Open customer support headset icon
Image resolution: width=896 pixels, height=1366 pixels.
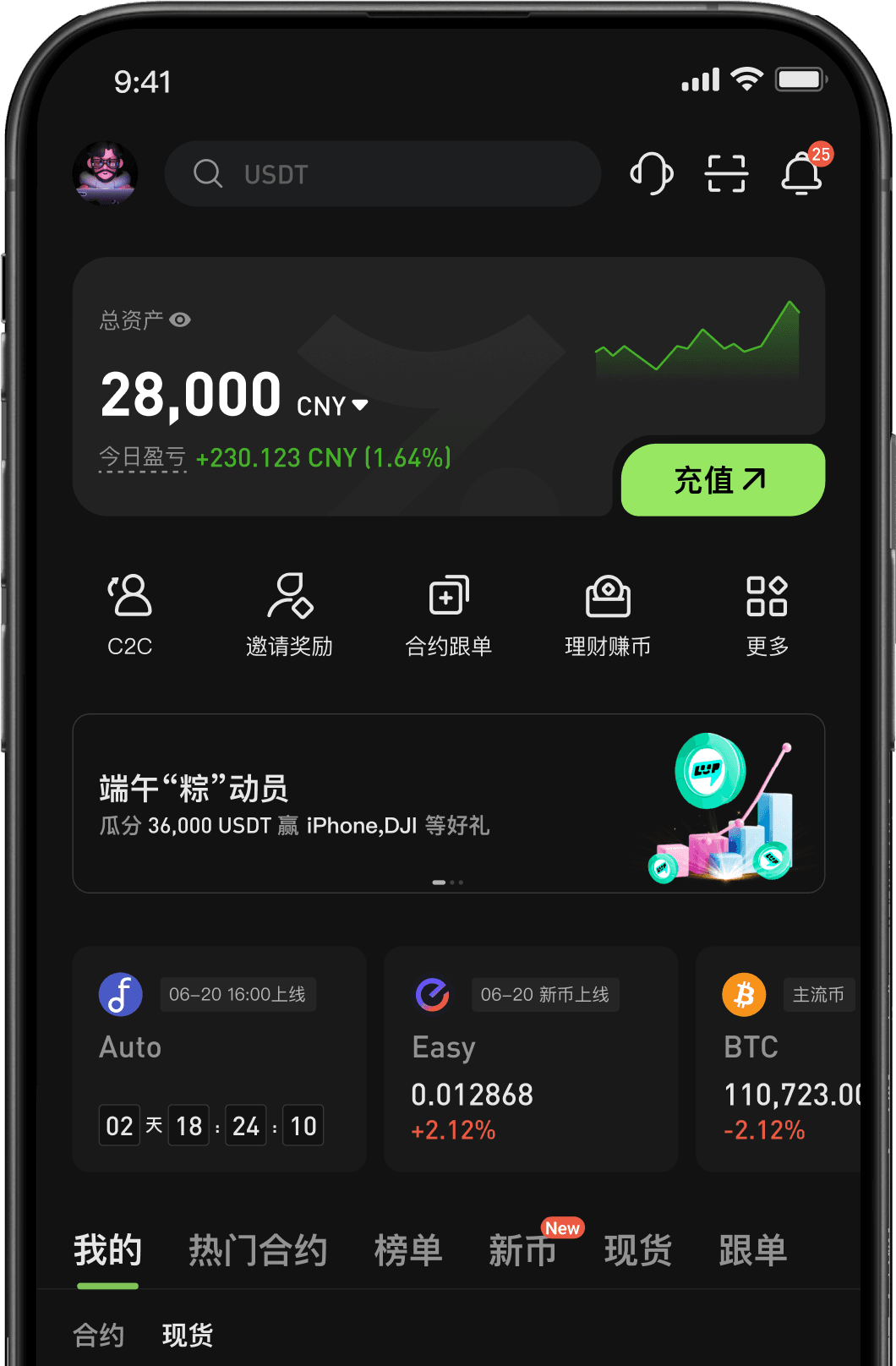click(x=651, y=173)
